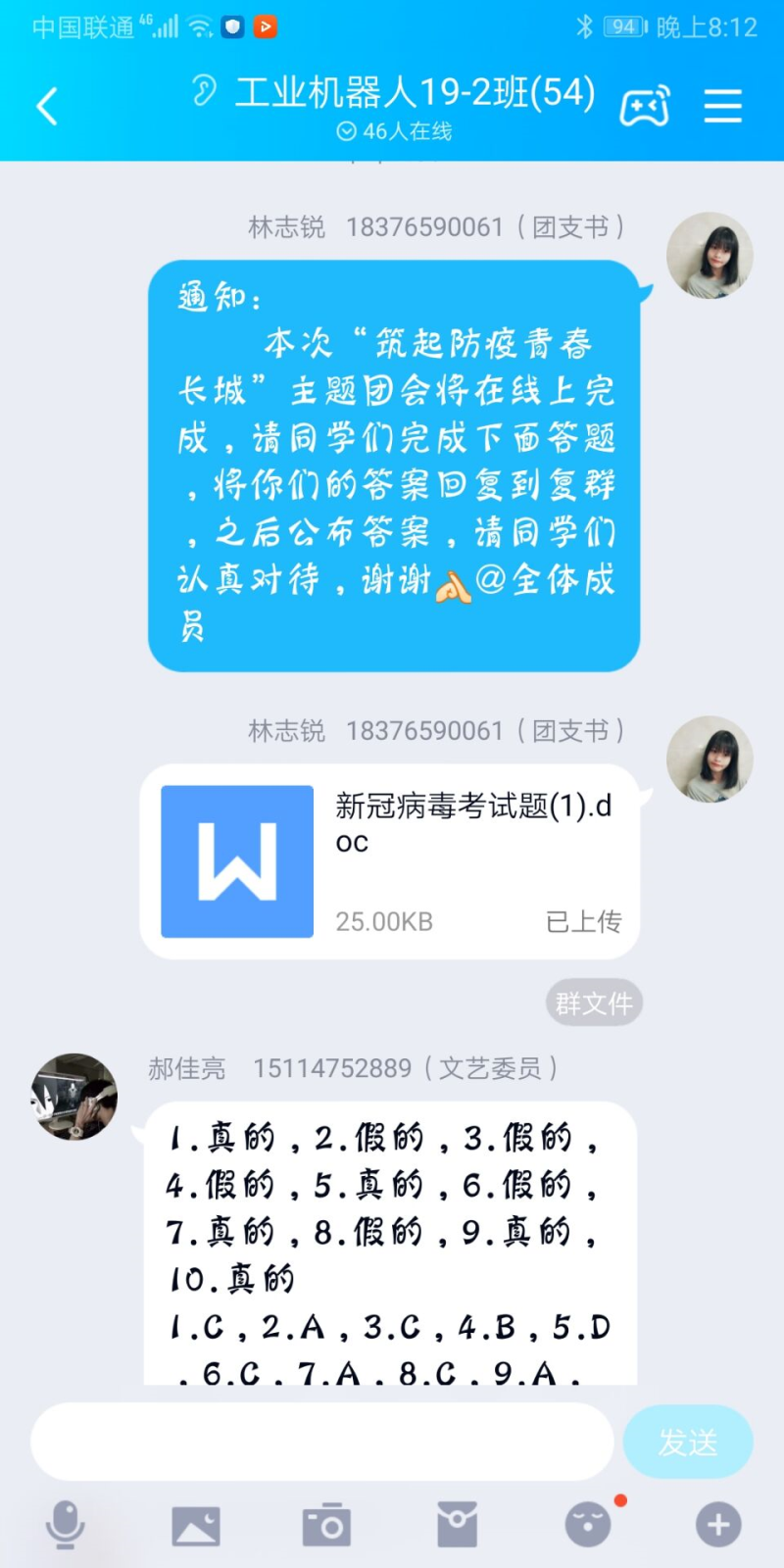Open the game controller icon
784x1568 pixels.
tap(645, 106)
